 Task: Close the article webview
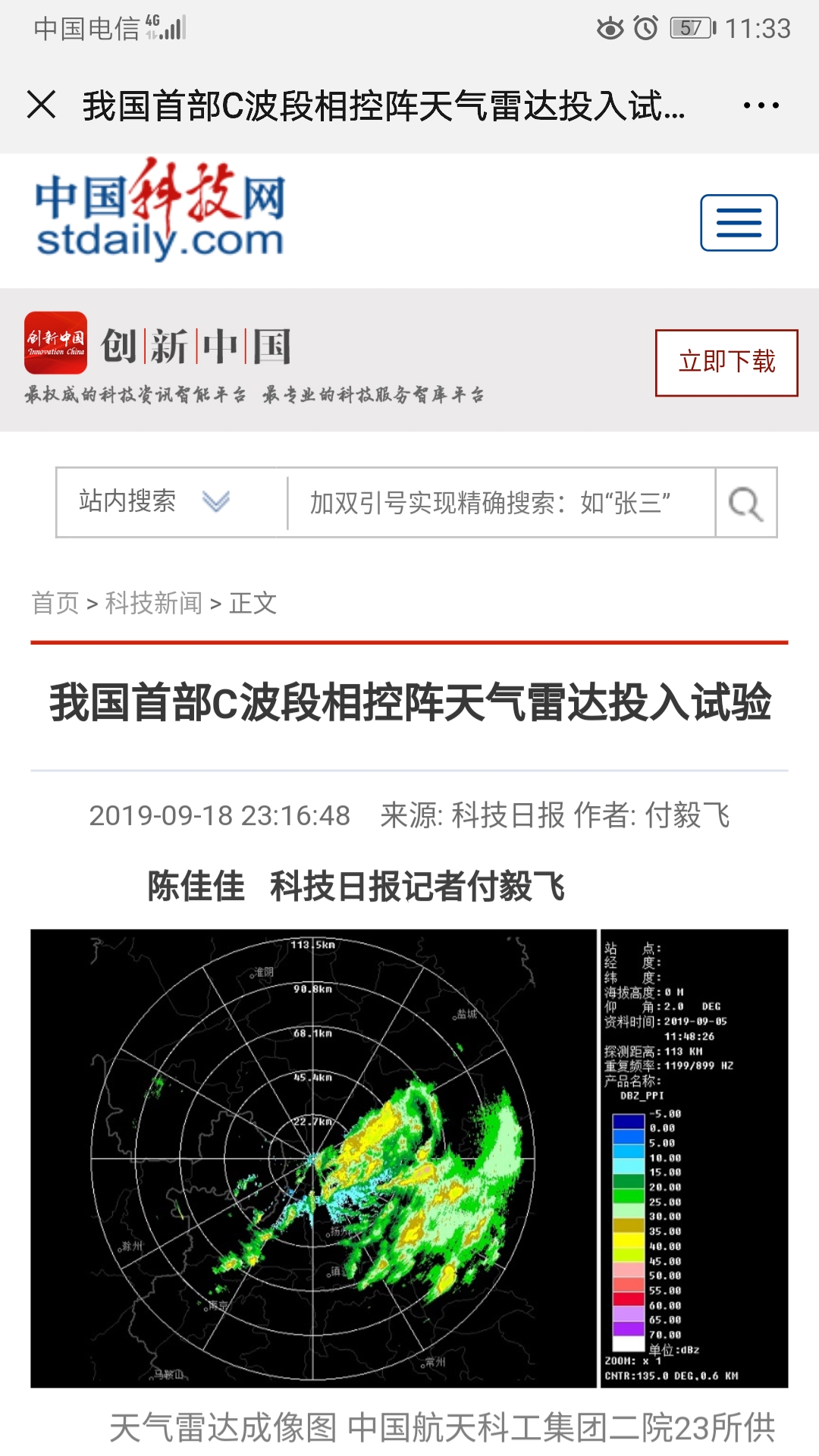[42, 105]
